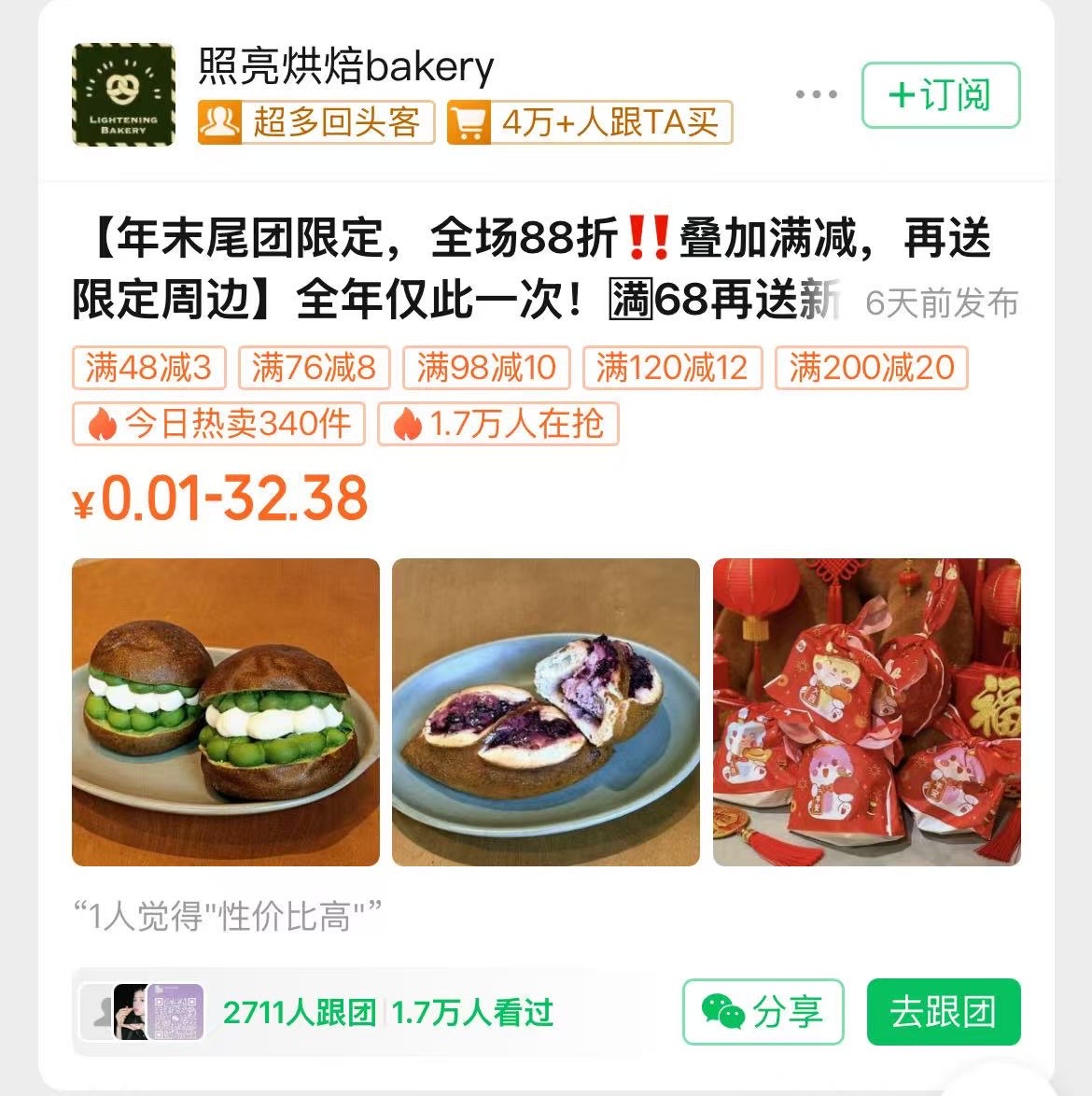View the blueberry bread photo
The width and height of the screenshot is (1092, 1096).
coord(545,712)
